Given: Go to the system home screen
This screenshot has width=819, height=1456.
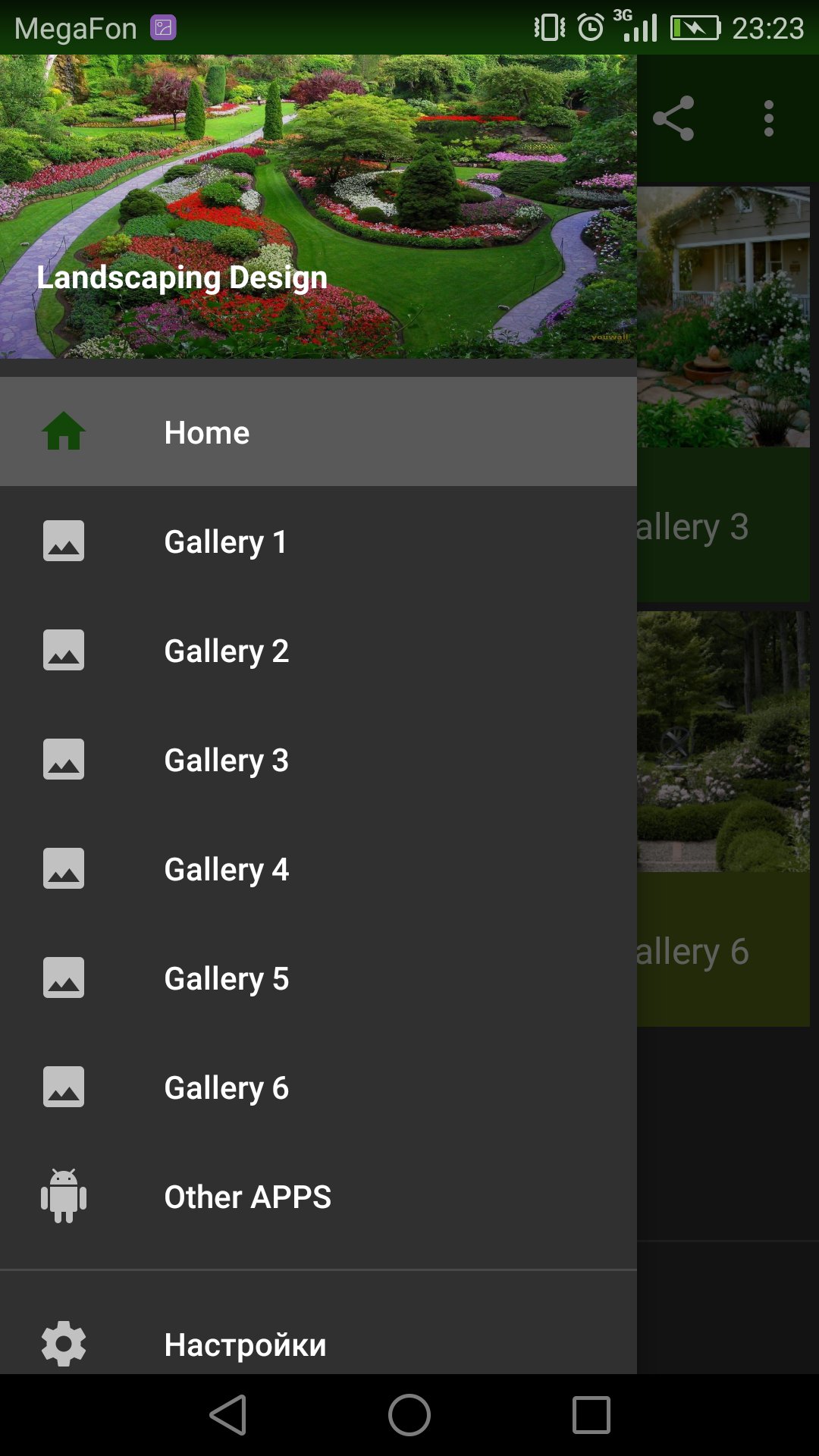Looking at the screenshot, I should [409, 1415].
